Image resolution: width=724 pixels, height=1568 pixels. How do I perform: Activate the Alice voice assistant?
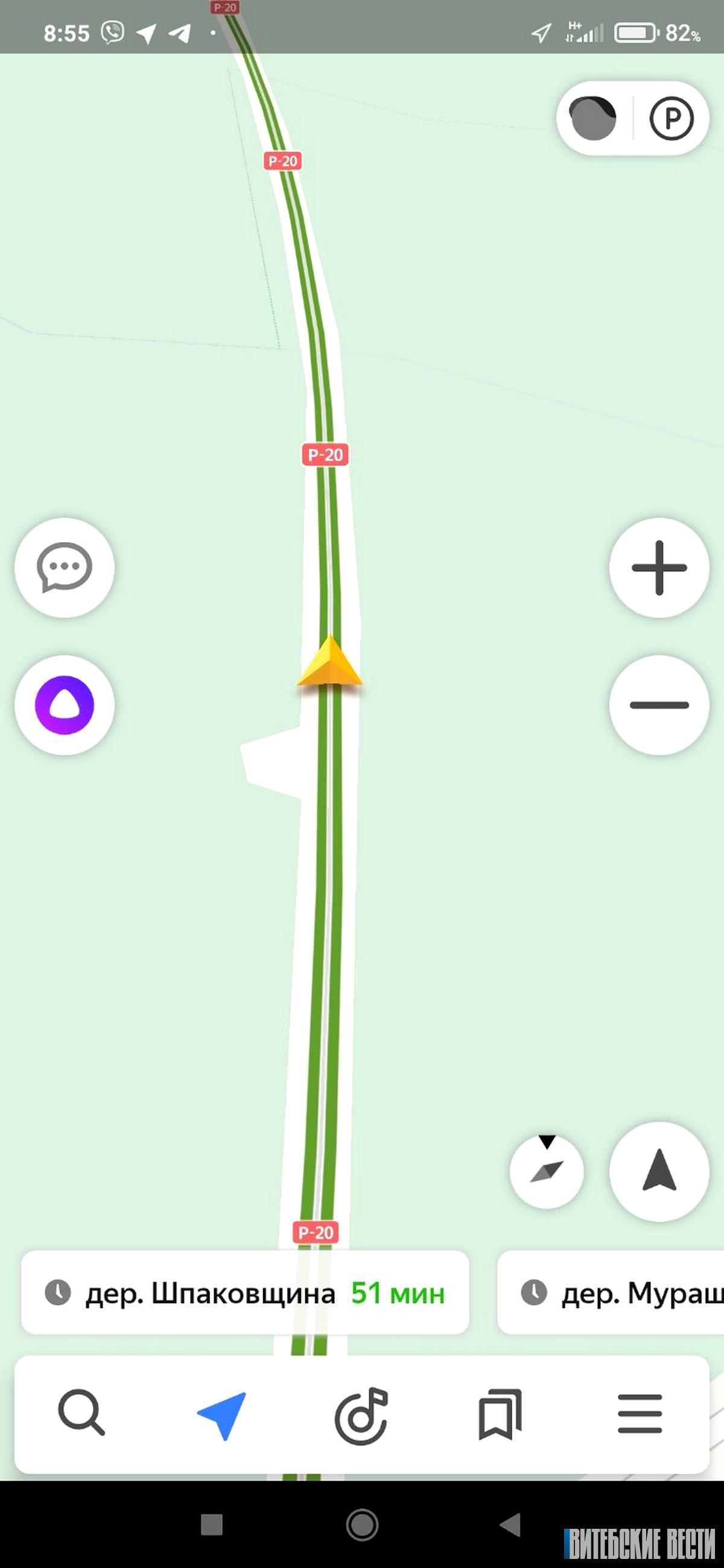coord(65,705)
